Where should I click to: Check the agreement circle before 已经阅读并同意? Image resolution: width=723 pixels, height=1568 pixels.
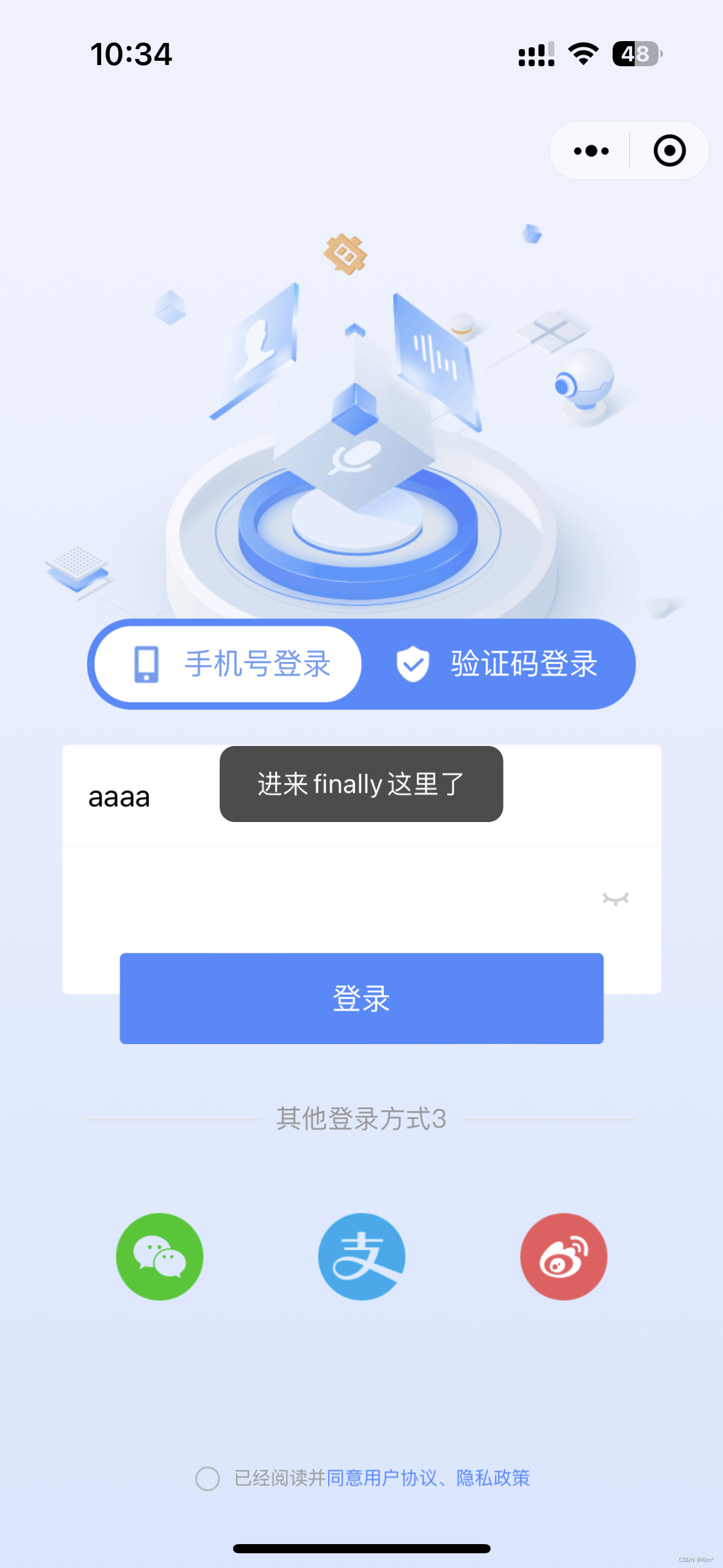(208, 1480)
